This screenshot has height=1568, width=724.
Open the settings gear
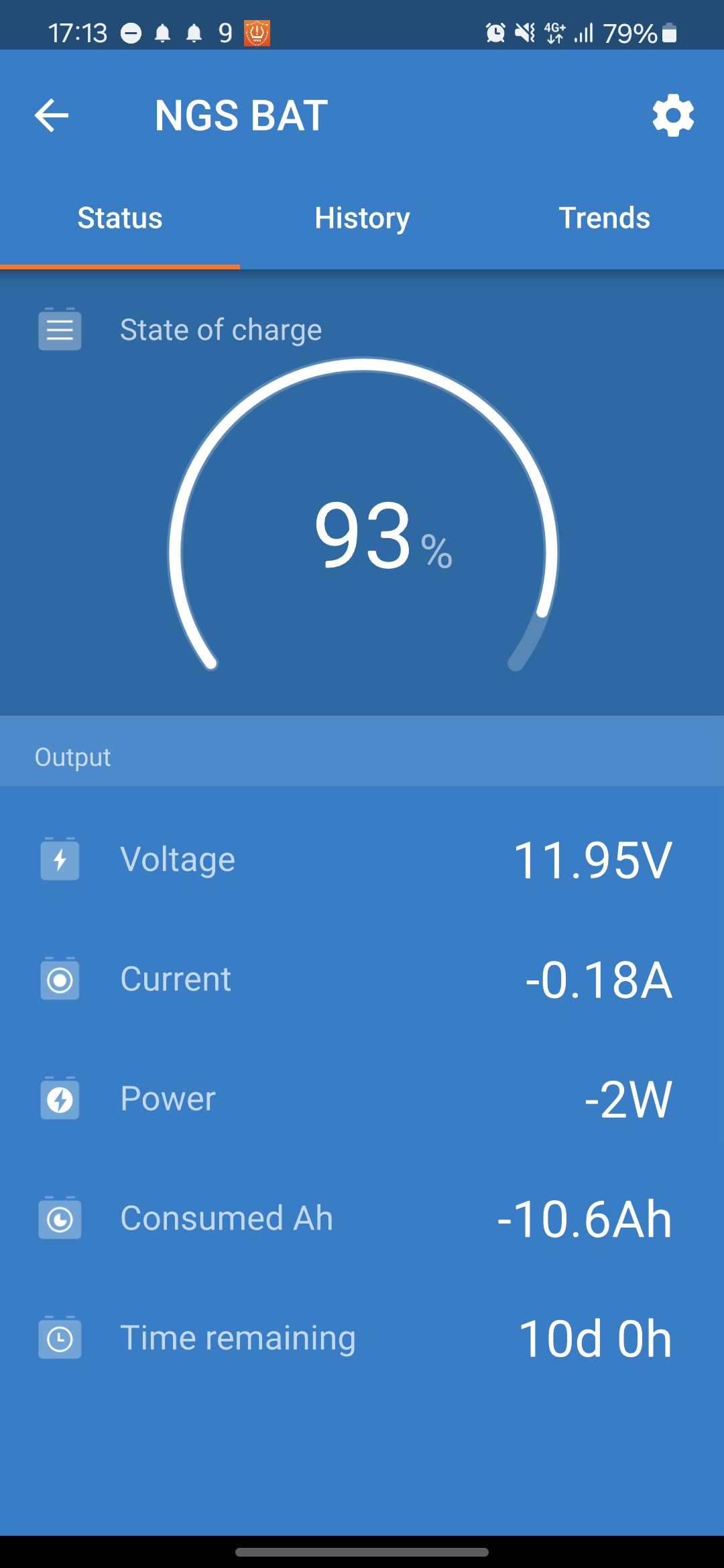[672, 115]
